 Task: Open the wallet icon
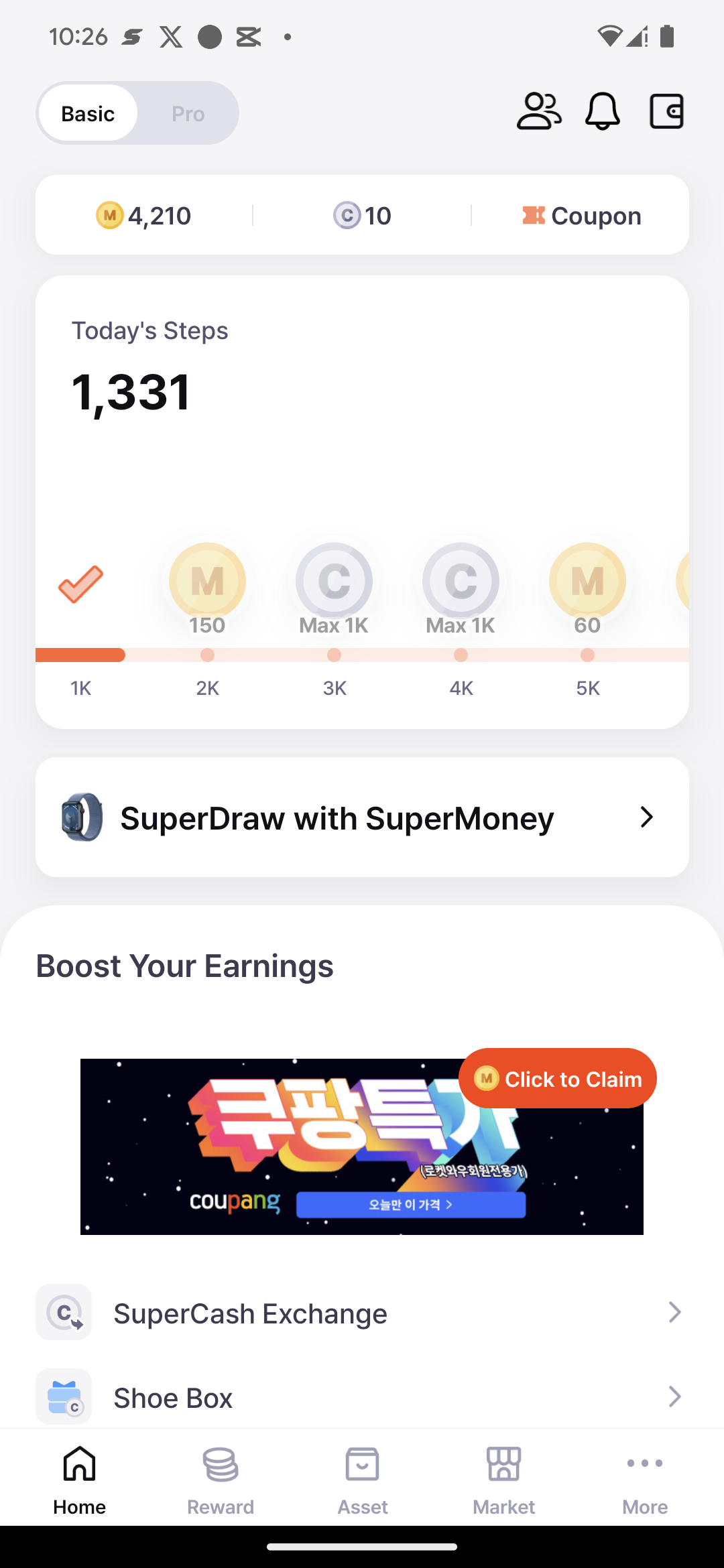click(x=666, y=111)
